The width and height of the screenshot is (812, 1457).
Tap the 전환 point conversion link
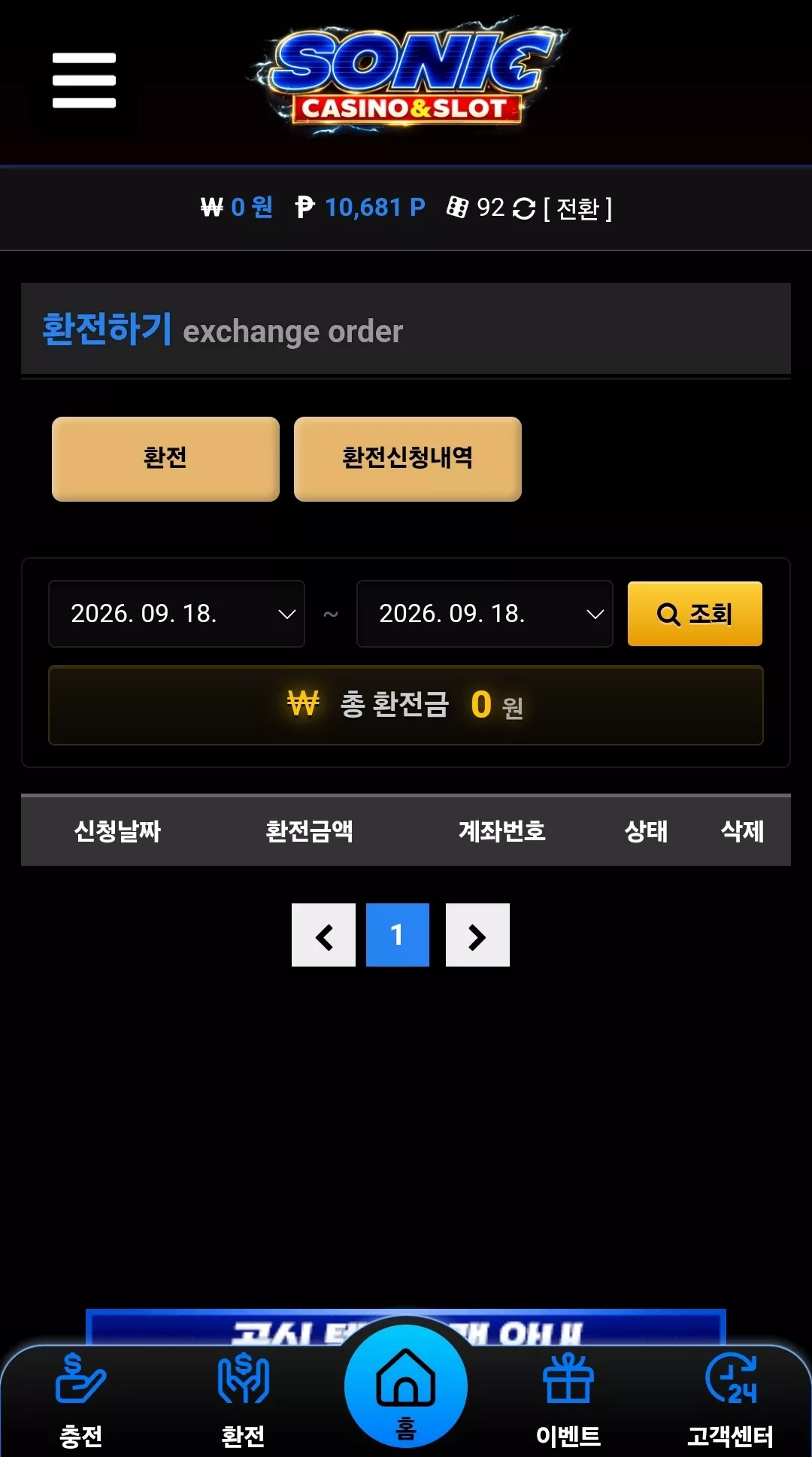pyautogui.click(x=577, y=208)
